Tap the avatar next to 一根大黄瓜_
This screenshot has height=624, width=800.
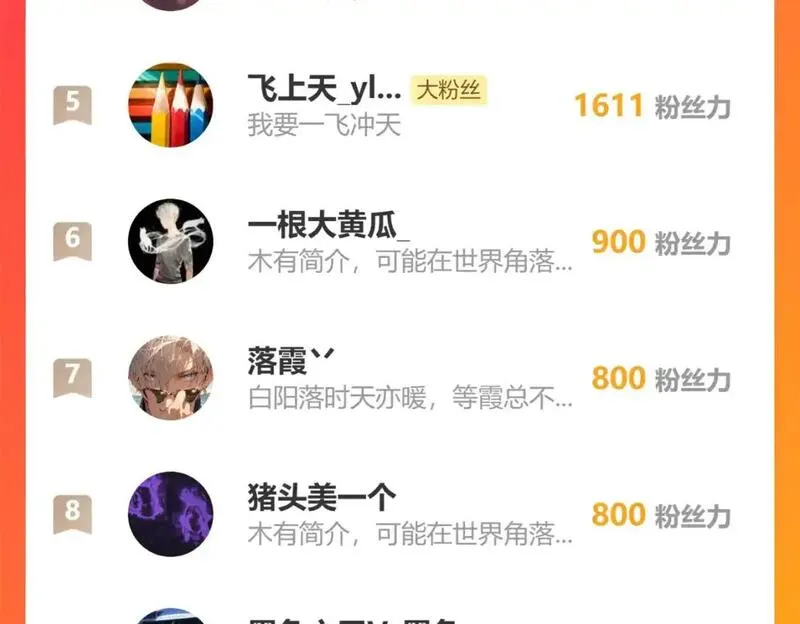click(x=171, y=241)
